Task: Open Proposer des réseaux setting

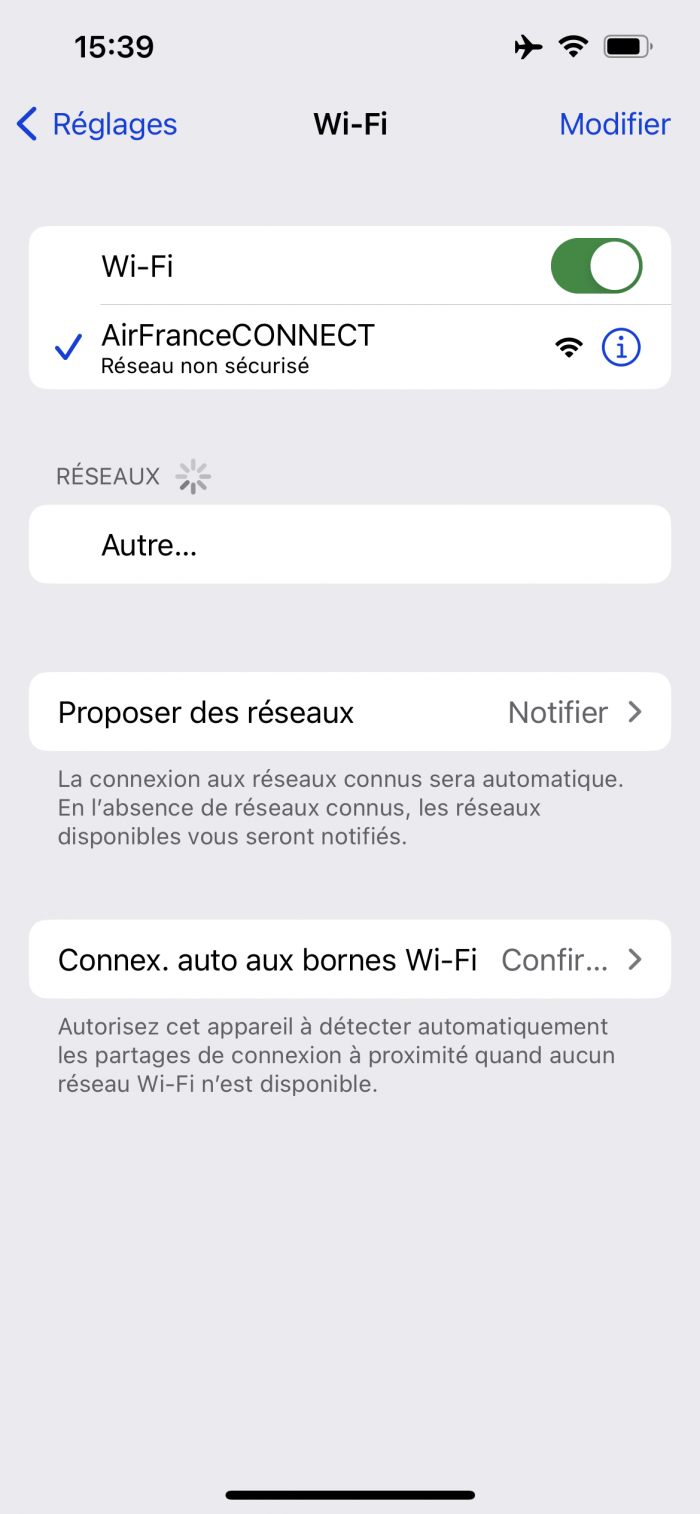Action: (349, 712)
